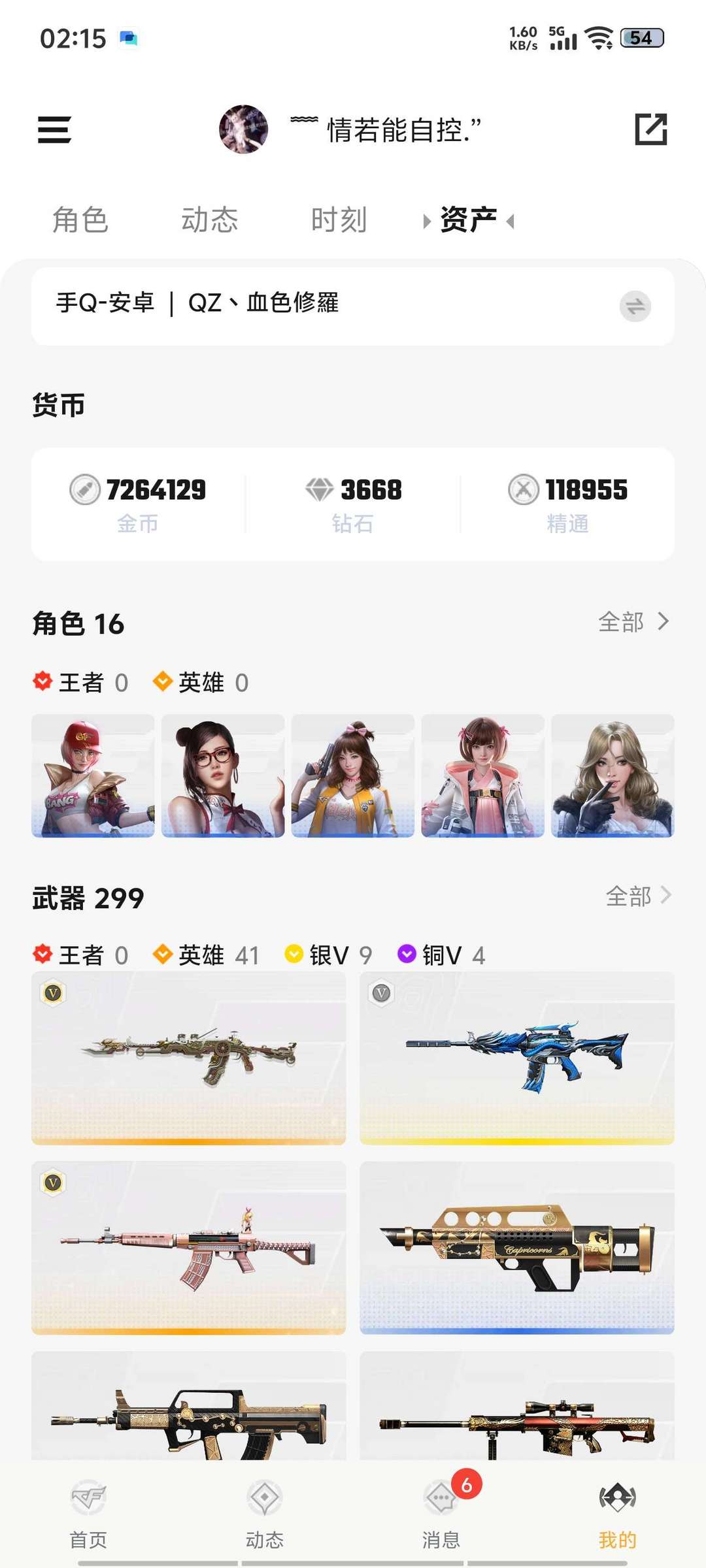Open the blonde wavy-haired character card
Image resolution: width=706 pixels, height=1568 pixels.
tap(613, 776)
